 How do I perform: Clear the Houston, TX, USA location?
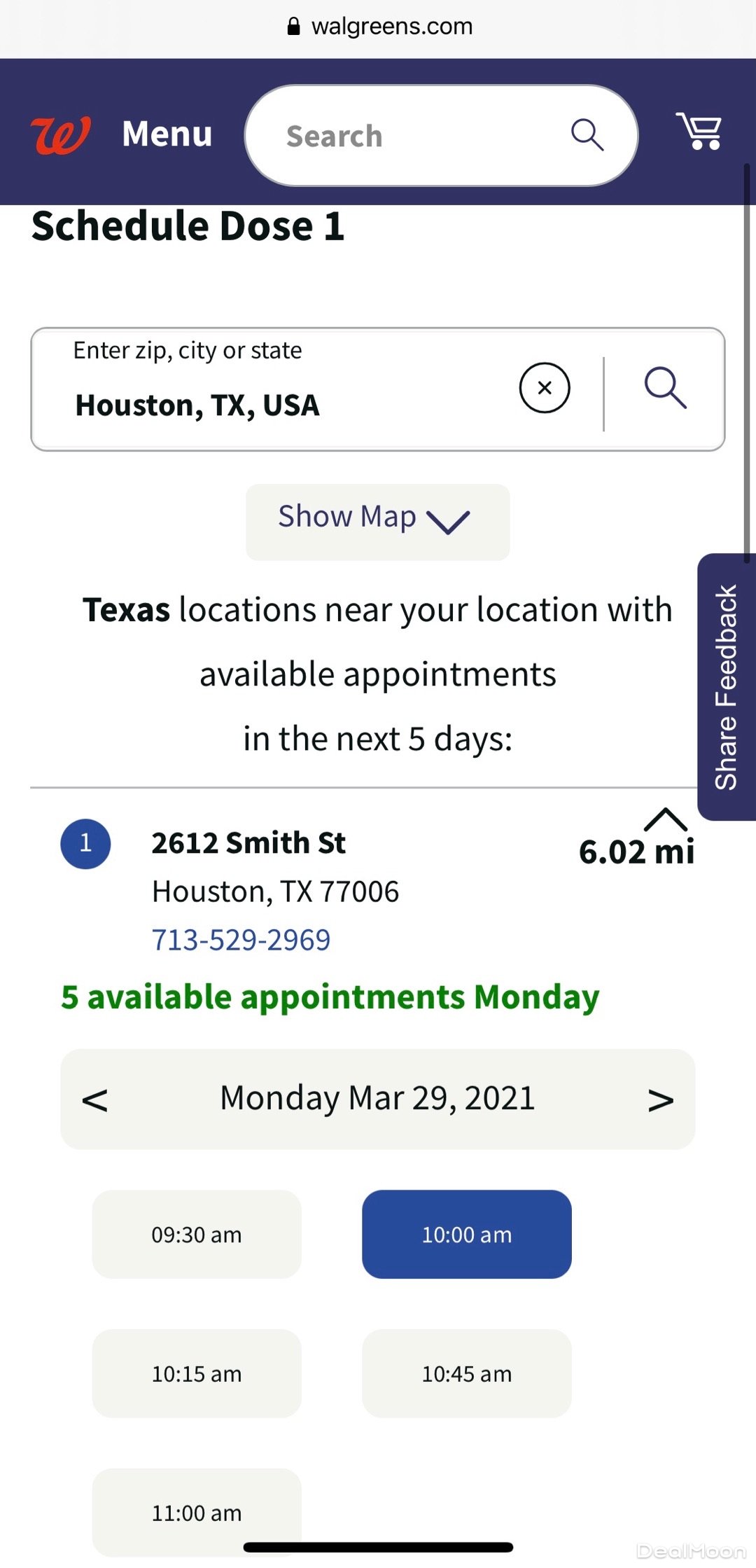[x=544, y=388]
